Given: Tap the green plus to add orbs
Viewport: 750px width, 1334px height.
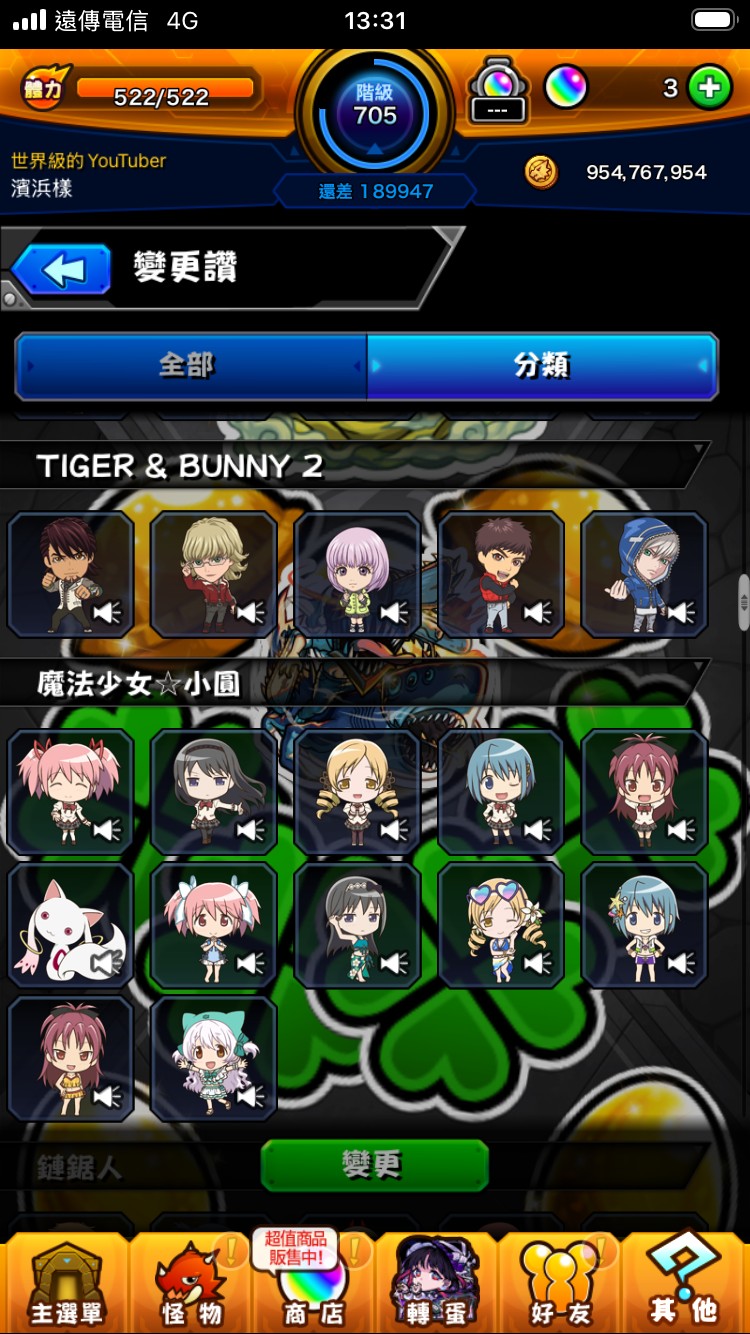Looking at the screenshot, I should point(709,88).
